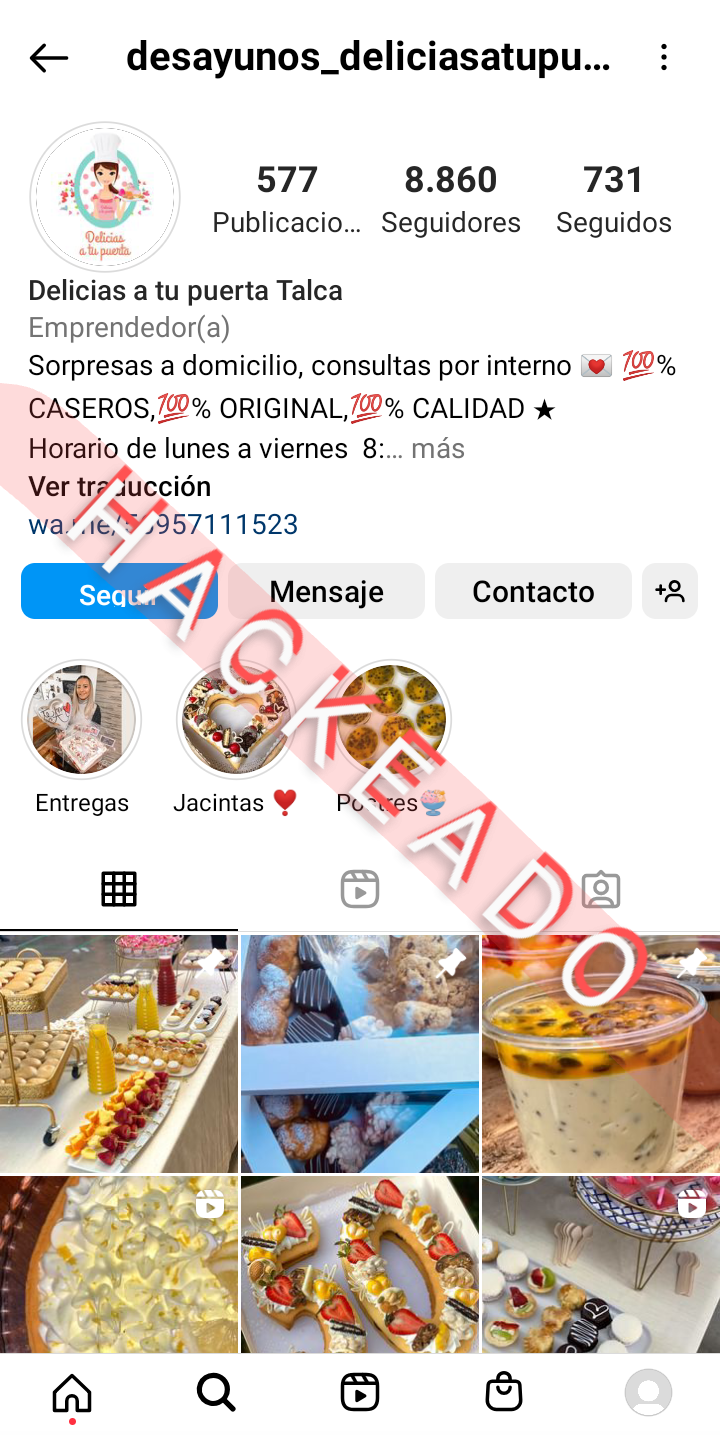The image size is (720, 1435).
Task: Switch to the Reels tab on profile
Action: pyautogui.click(x=360, y=889)
